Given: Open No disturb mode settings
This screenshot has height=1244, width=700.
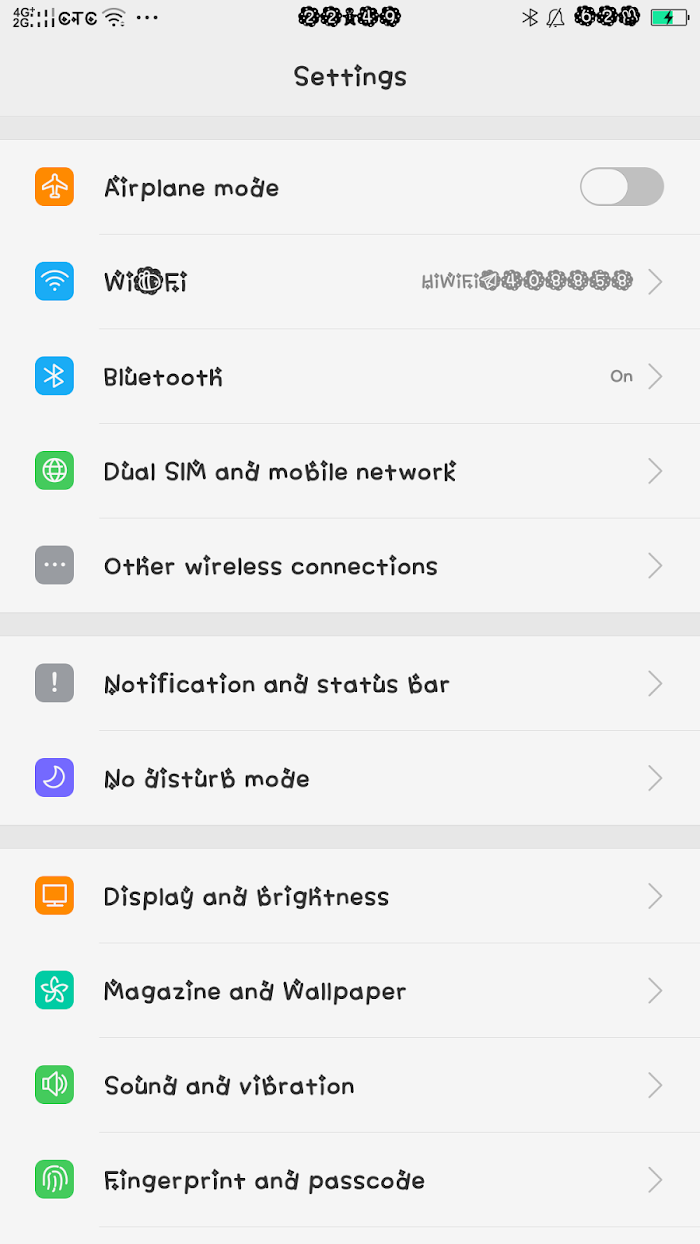Looking at the screenshot, I should (350, 778).
